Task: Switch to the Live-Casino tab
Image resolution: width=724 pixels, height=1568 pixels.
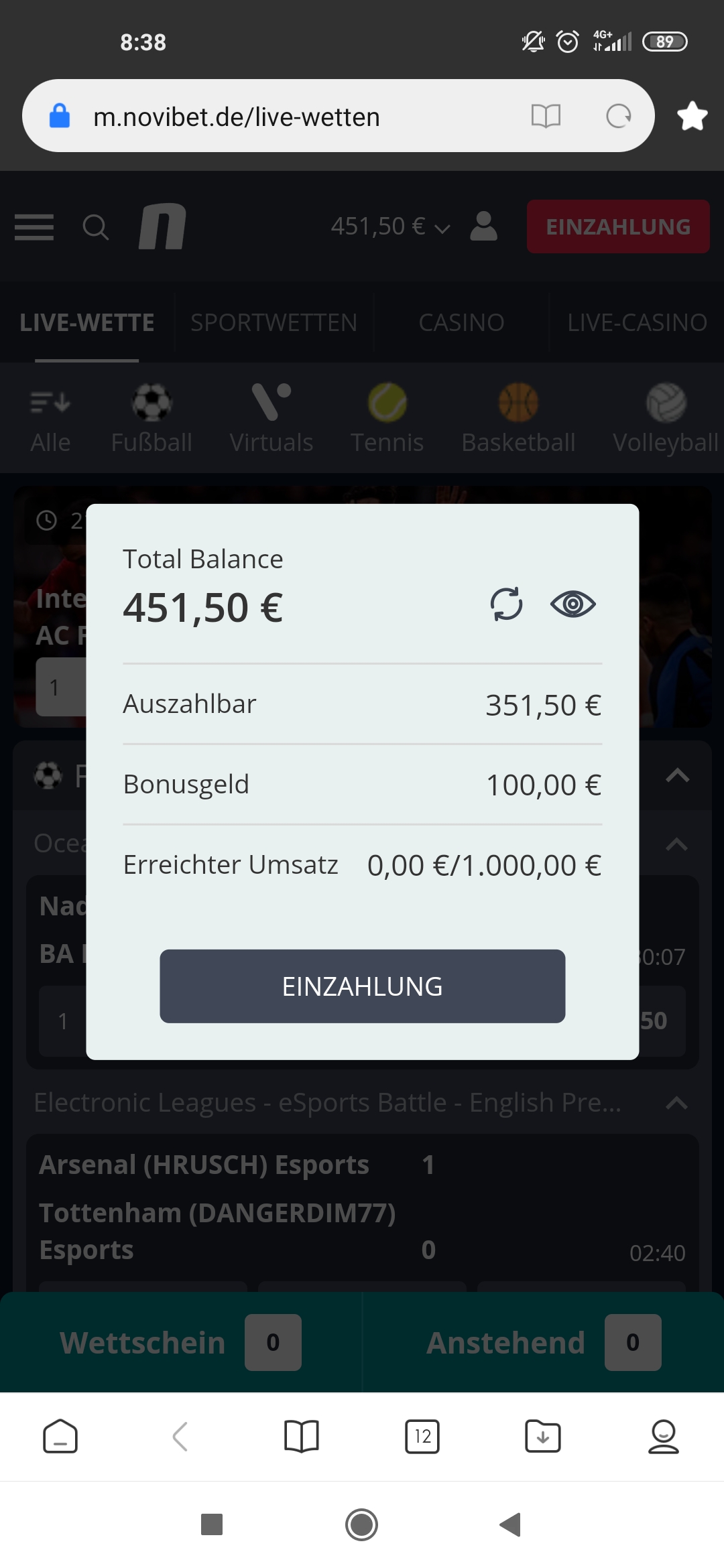Action: pyautogui.click(x=636, y=323)
